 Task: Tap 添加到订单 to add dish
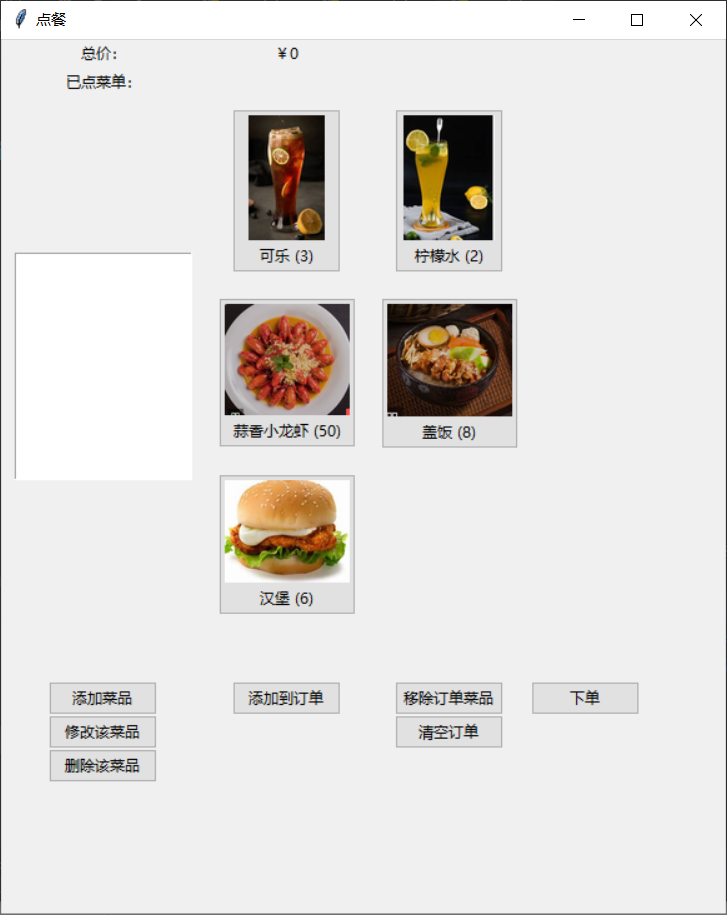[286, 698]
